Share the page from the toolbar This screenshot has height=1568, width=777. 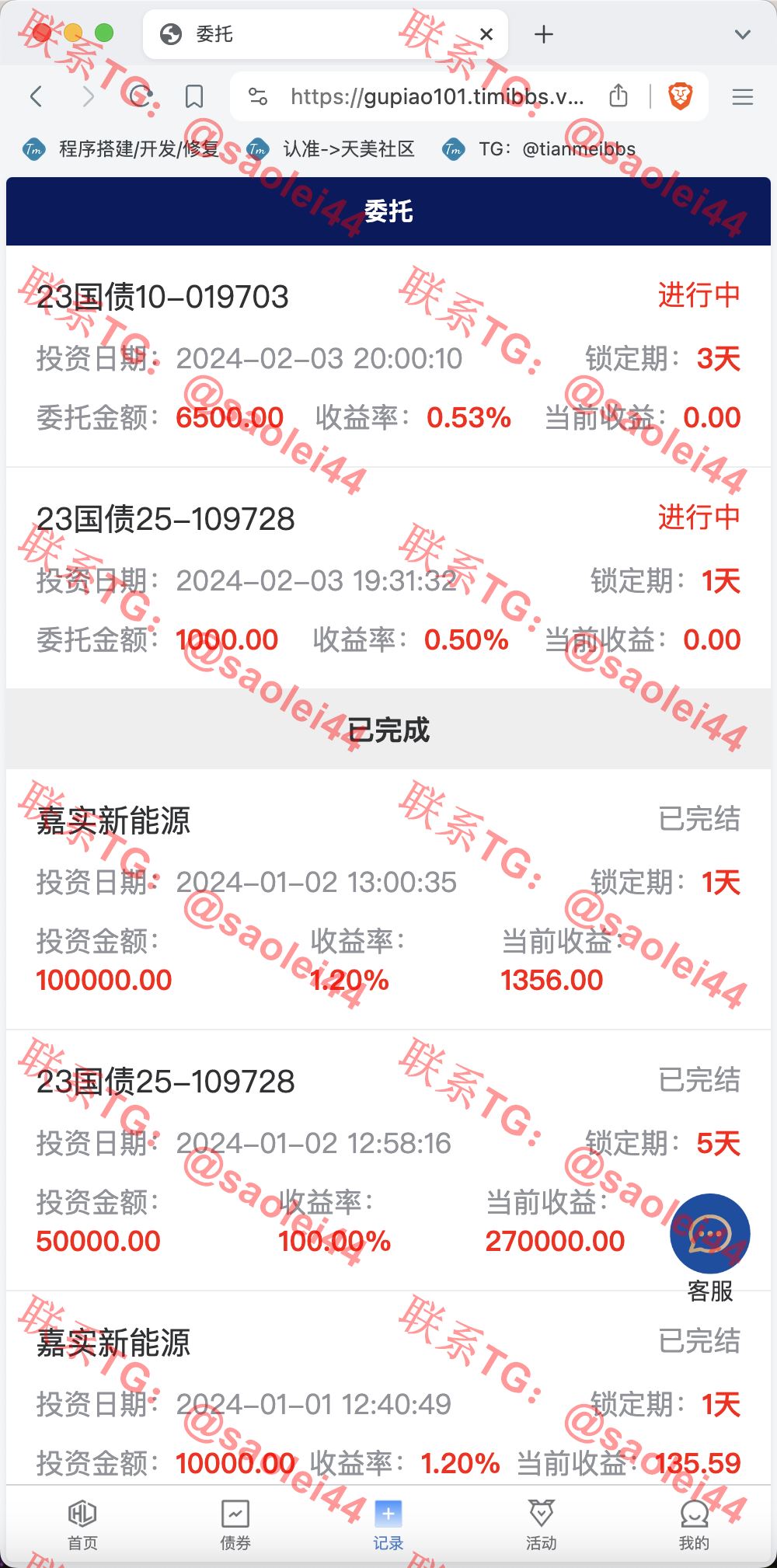click(x=618, y=96)
